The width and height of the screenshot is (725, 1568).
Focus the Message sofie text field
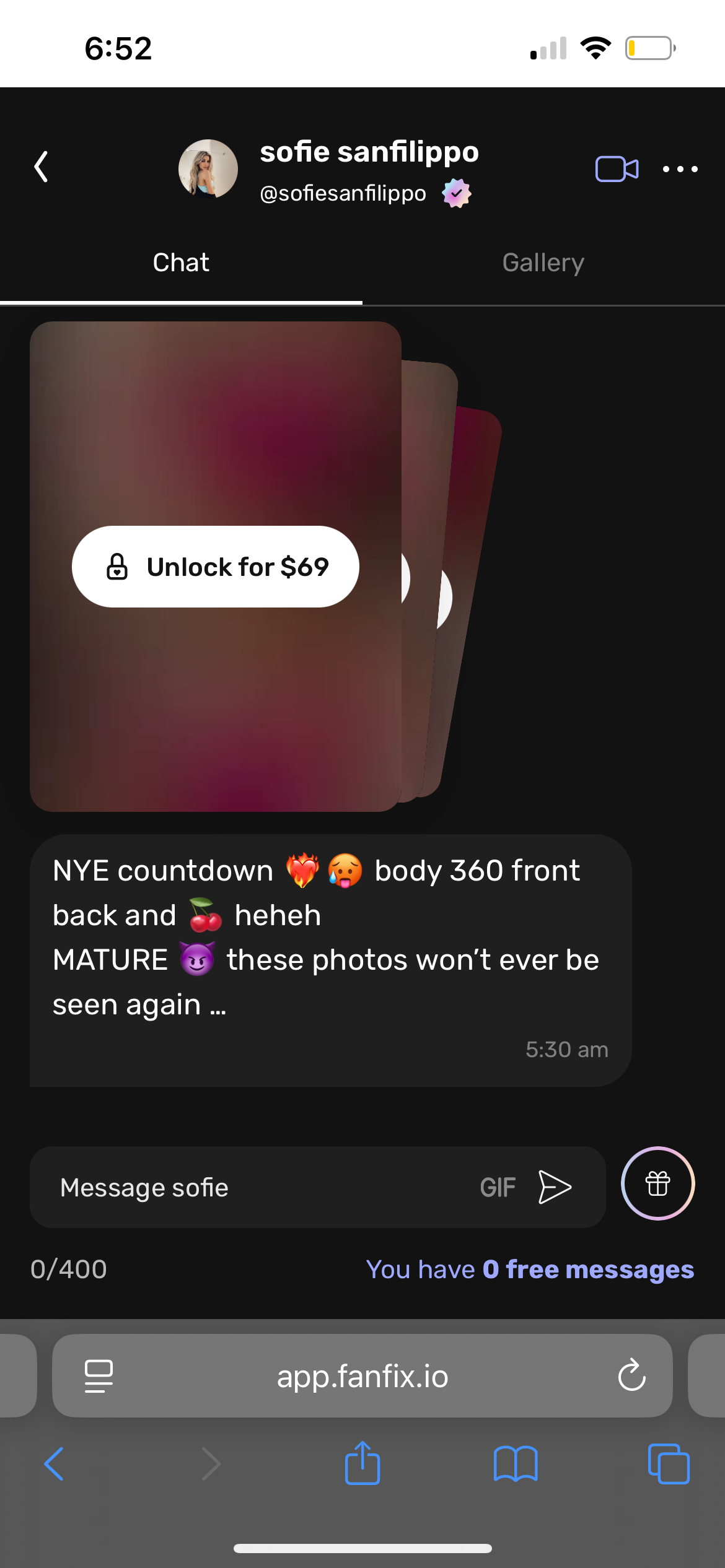coord(260,1188)
